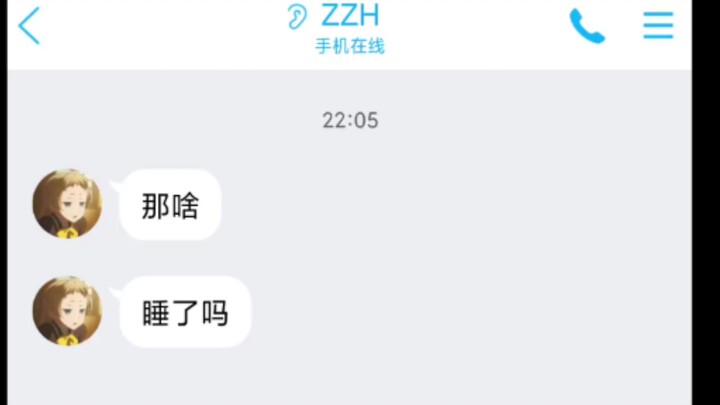Go back from the ZZH chat

29,25
